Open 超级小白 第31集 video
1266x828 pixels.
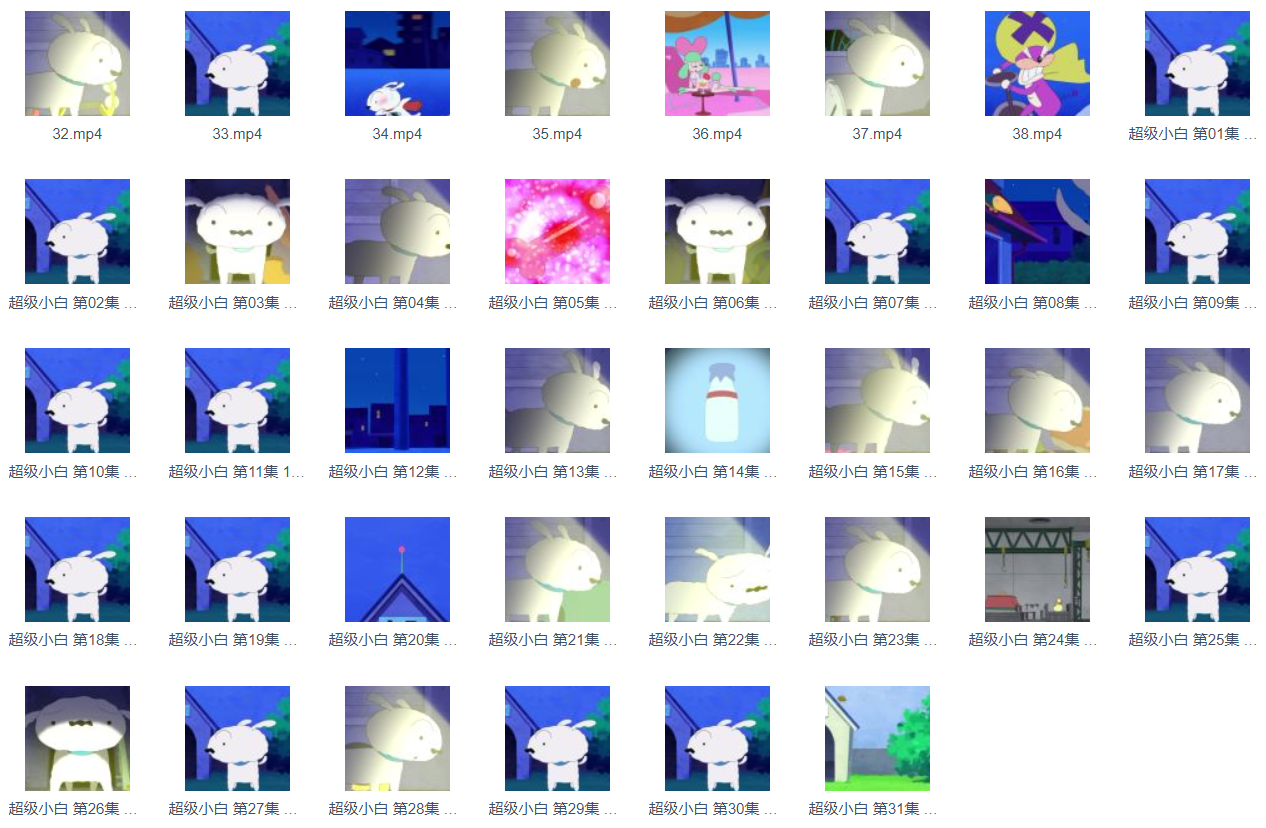[877, 739]
